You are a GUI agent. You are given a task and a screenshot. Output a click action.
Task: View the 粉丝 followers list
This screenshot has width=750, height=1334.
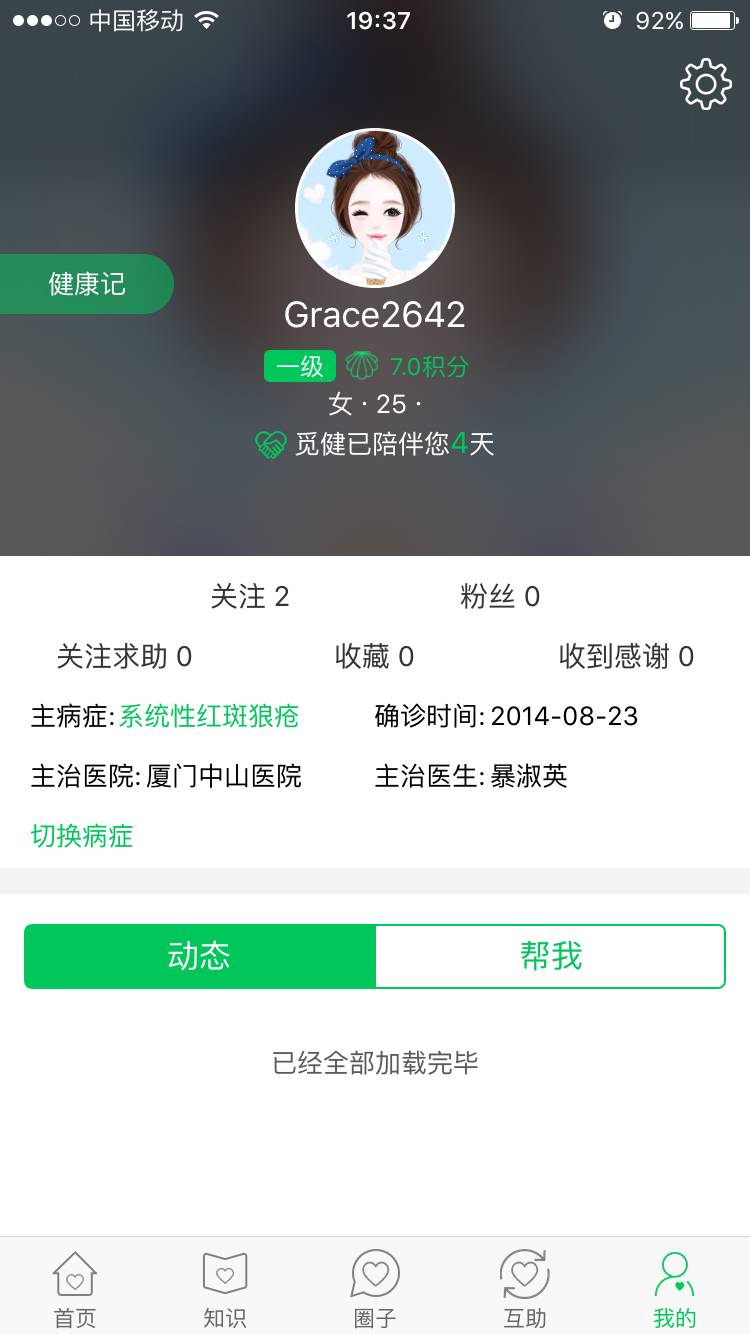point(500,597)
